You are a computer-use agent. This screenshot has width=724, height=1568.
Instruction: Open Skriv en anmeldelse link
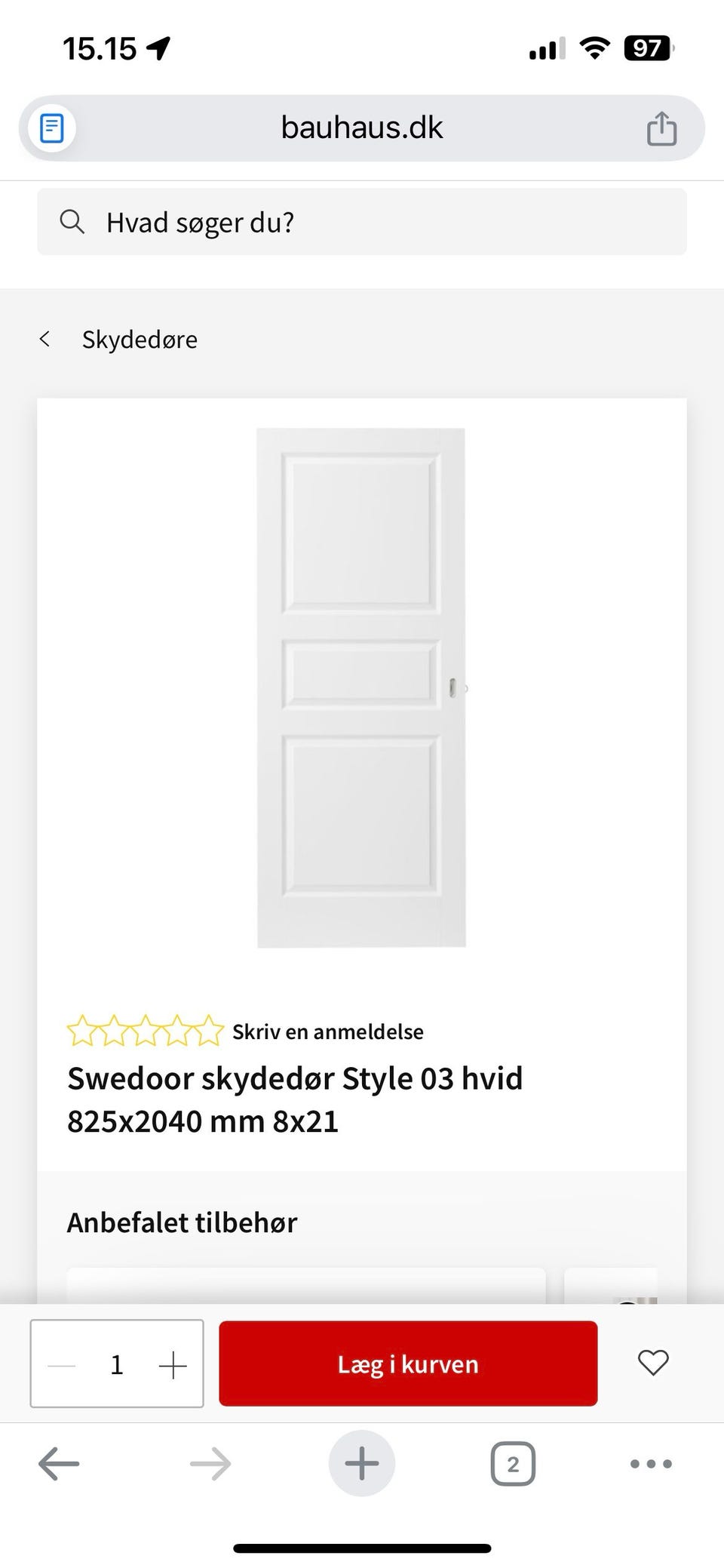tap(327, 1031)
